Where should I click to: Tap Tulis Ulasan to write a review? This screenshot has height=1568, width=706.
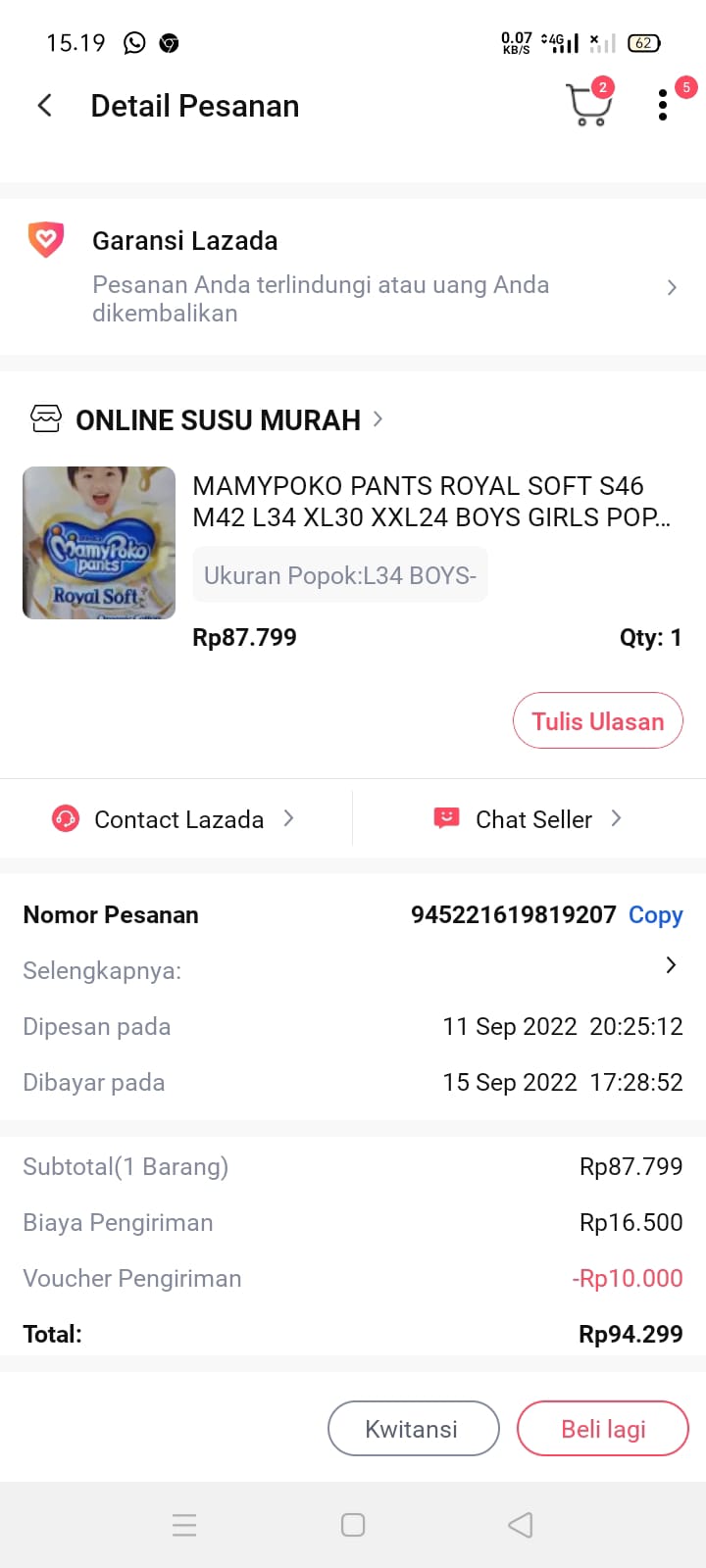pyautogui.click(x=597, y=721)
